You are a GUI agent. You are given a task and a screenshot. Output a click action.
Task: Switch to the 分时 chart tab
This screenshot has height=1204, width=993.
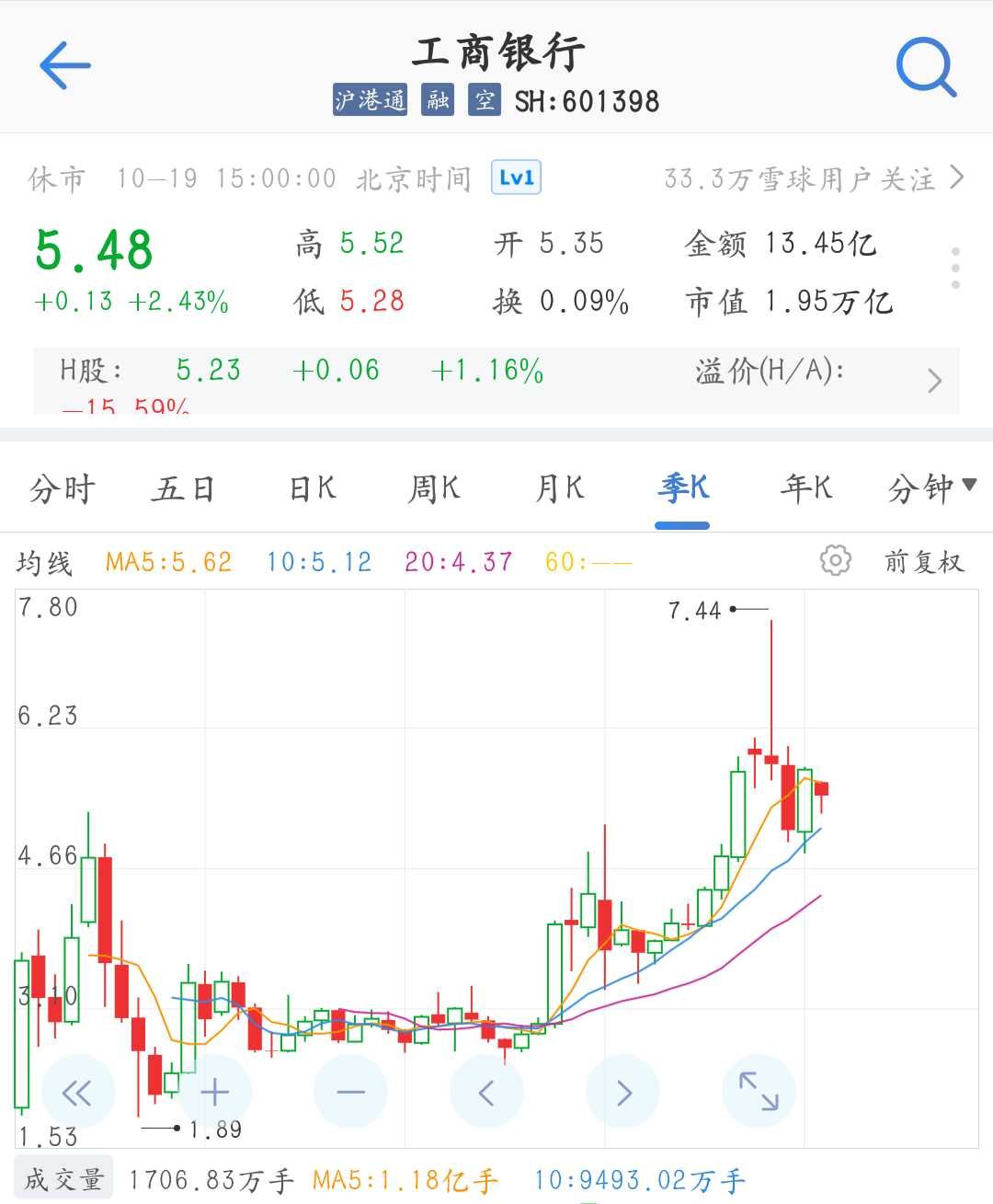click(62, 488)
